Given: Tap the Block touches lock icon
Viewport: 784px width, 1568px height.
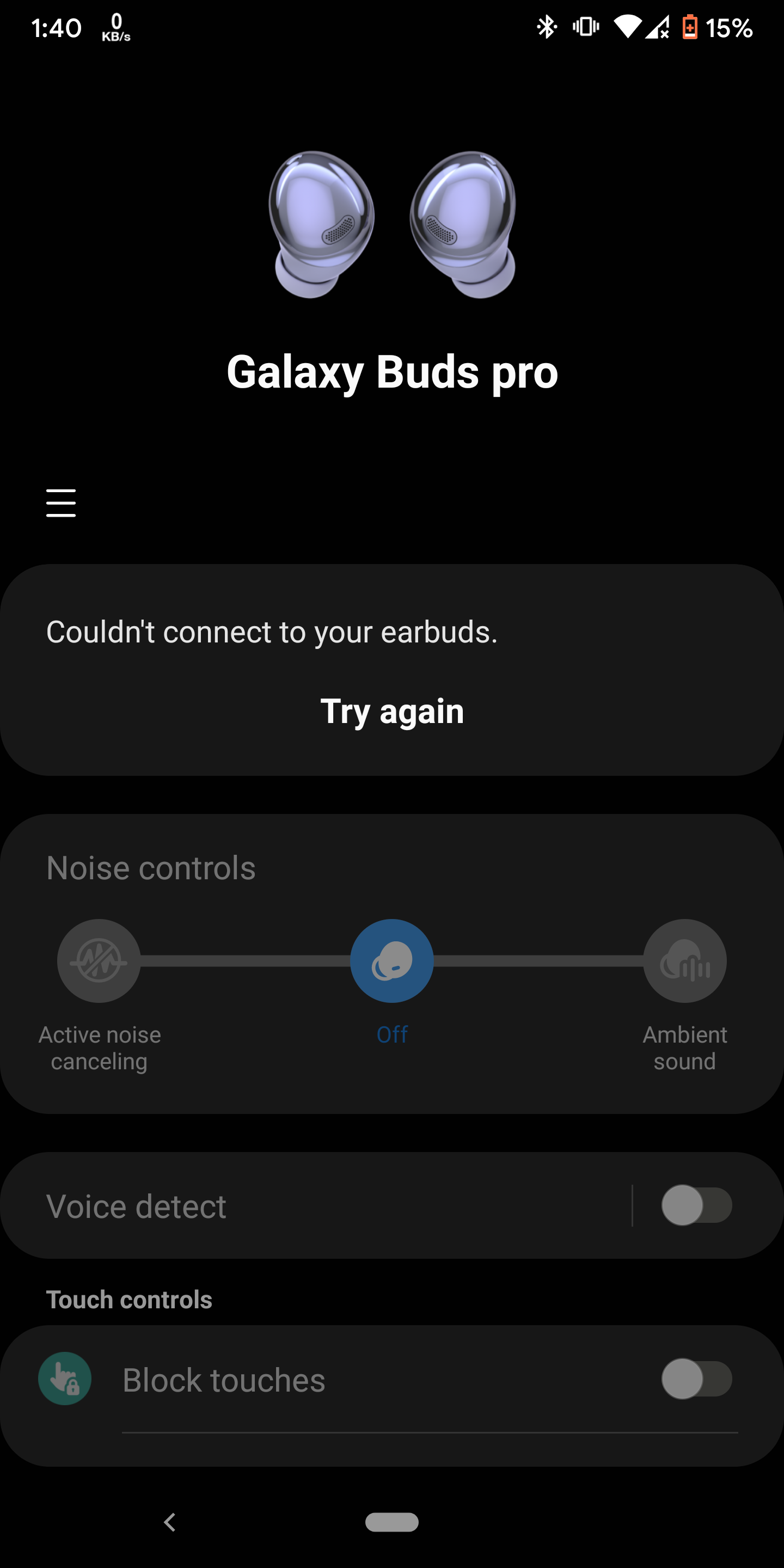Looking at the screenshot, I should 65,1379.
